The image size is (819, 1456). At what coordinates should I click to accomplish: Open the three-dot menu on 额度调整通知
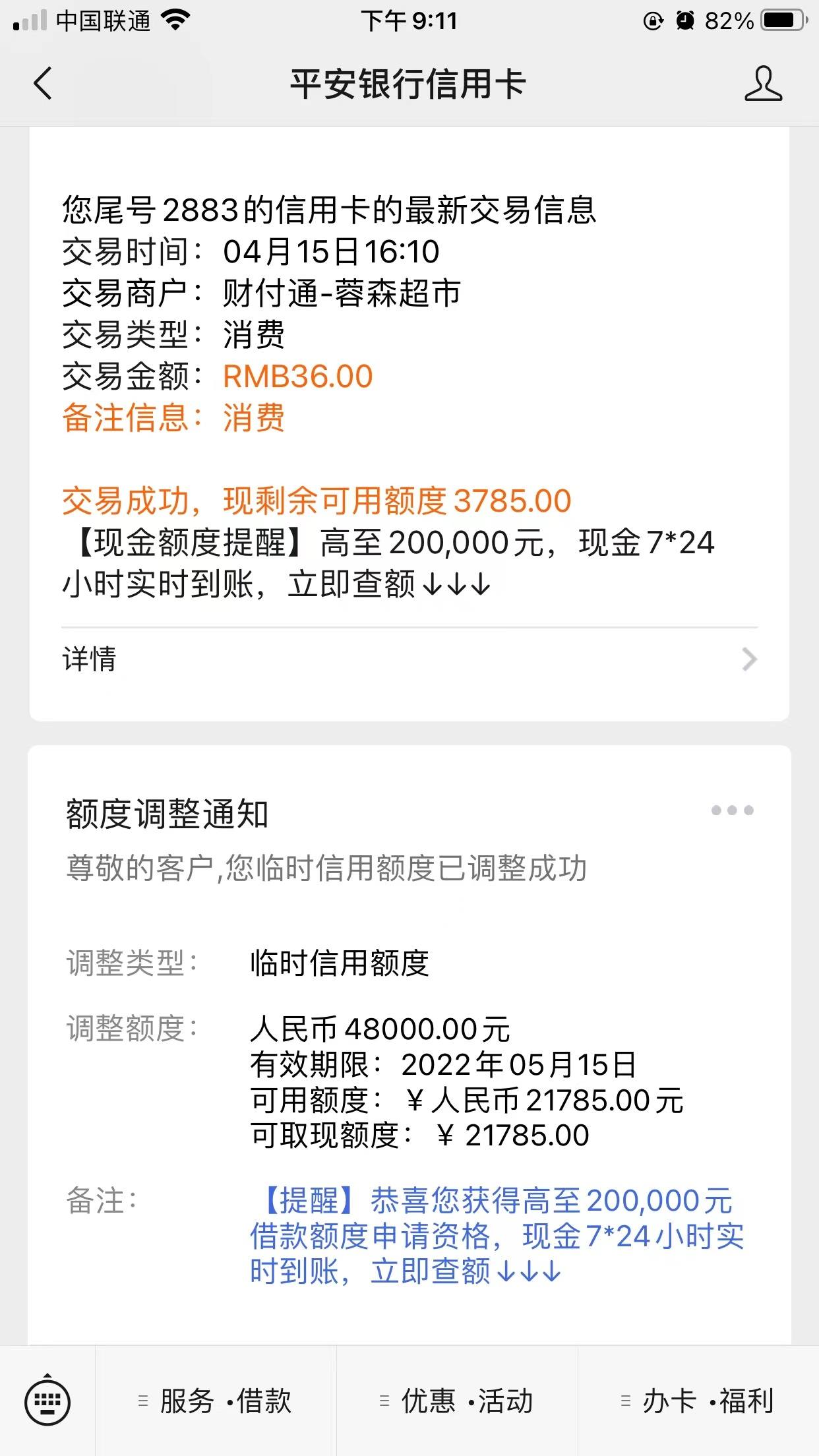732,810
